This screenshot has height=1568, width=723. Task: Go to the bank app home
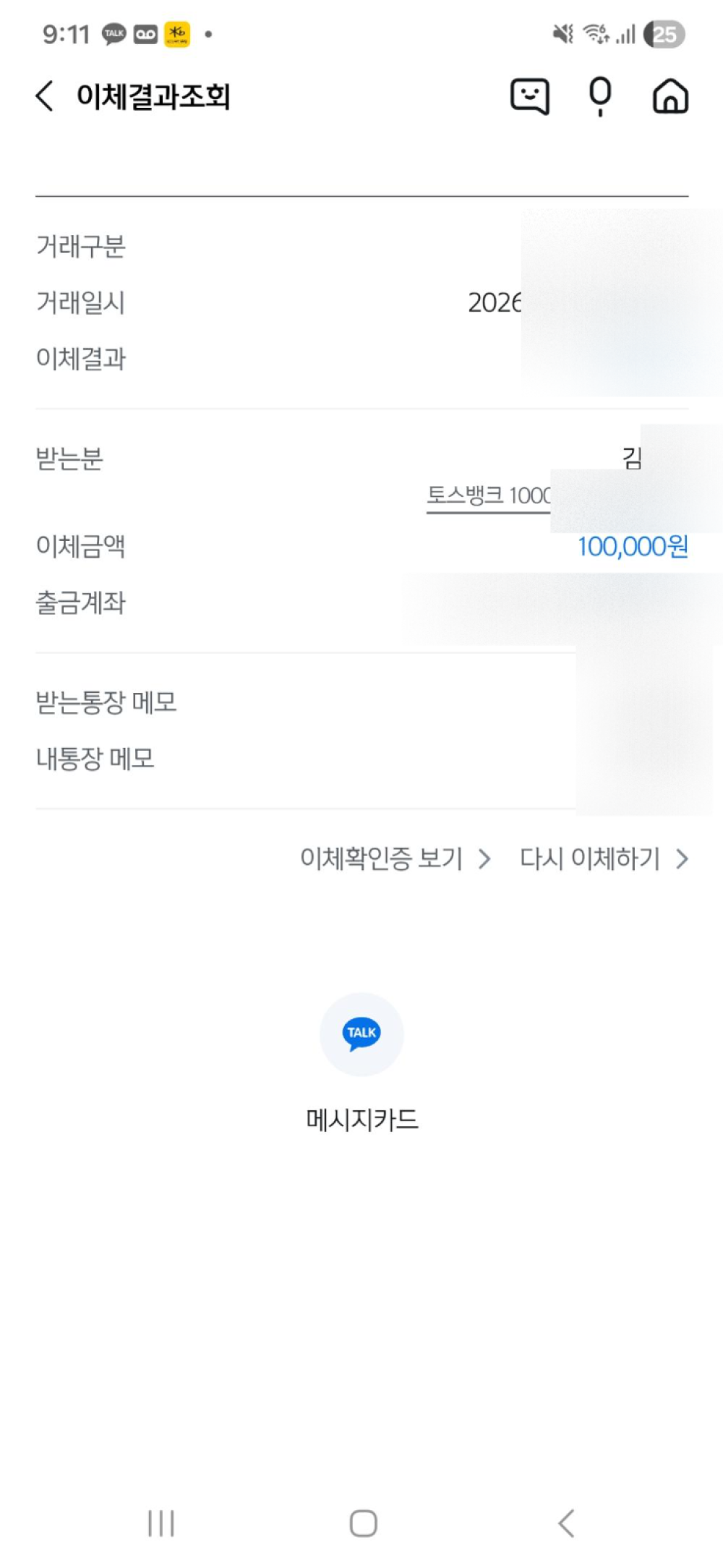(x=670, y=96)
